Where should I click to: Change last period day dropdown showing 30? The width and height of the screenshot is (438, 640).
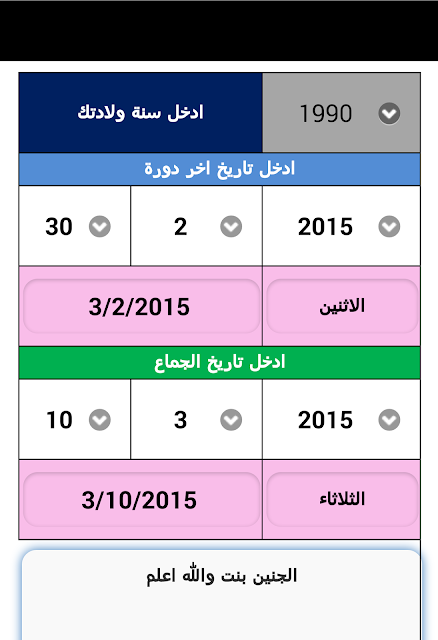(x=75, y=226)
